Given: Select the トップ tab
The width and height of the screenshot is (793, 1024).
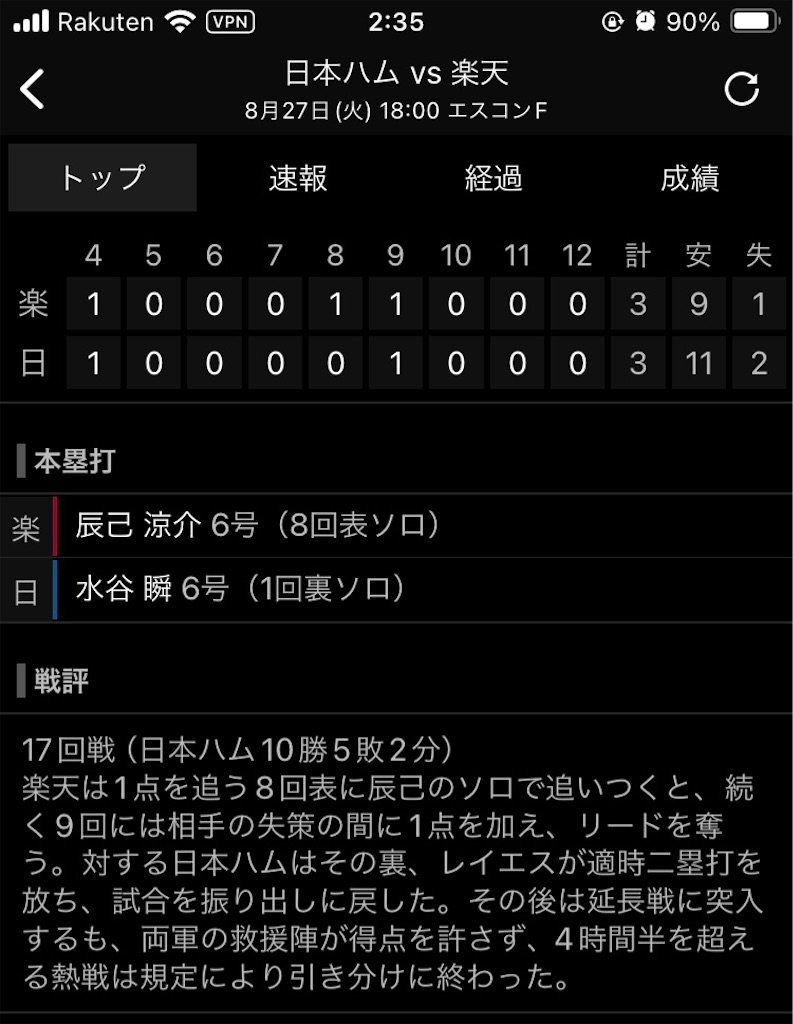Looking at the screenshot, I should 102,178.
